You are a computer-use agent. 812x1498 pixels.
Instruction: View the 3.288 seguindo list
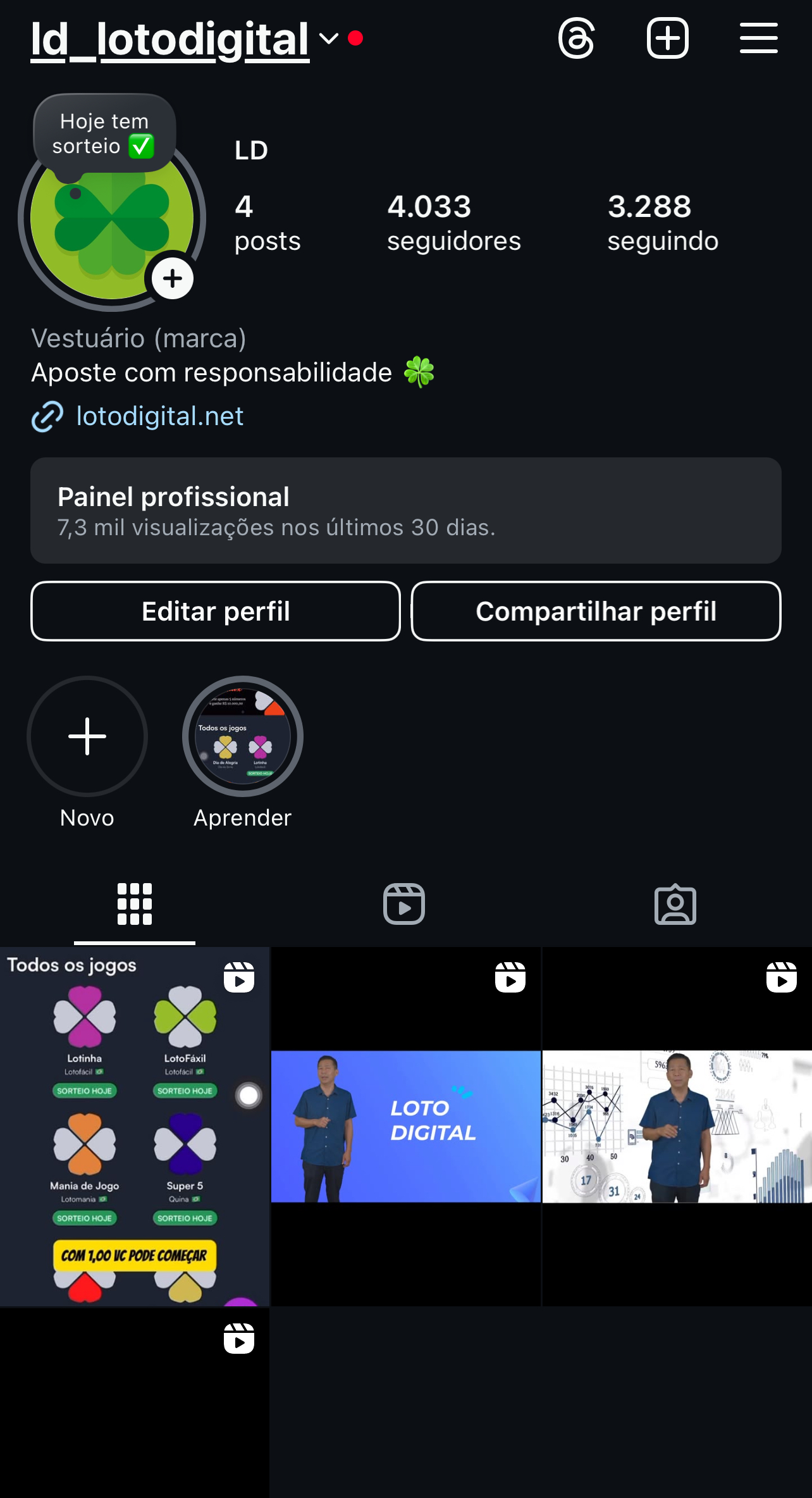[662, 223]
